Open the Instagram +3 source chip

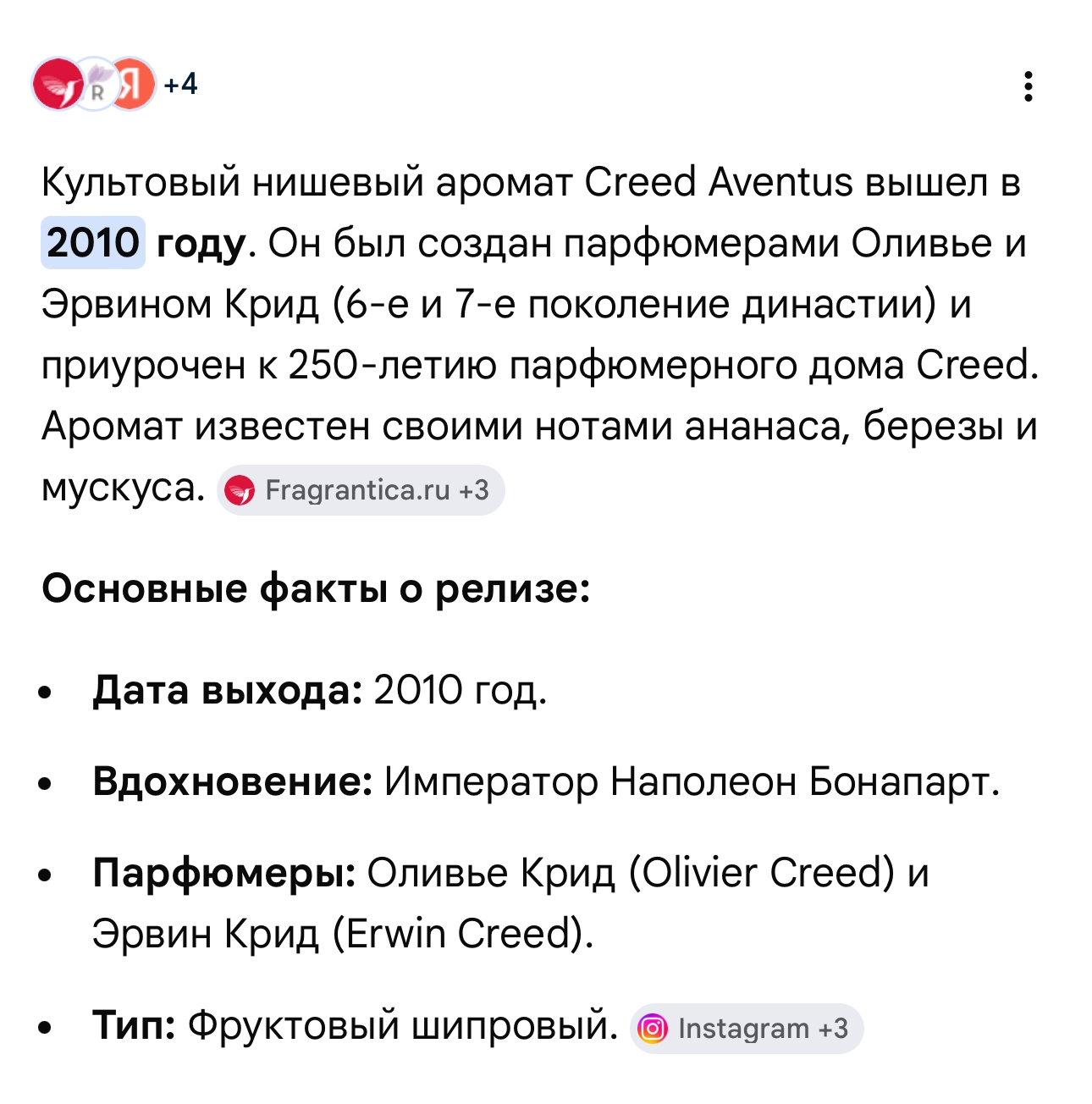click(x=746, y=1029)
